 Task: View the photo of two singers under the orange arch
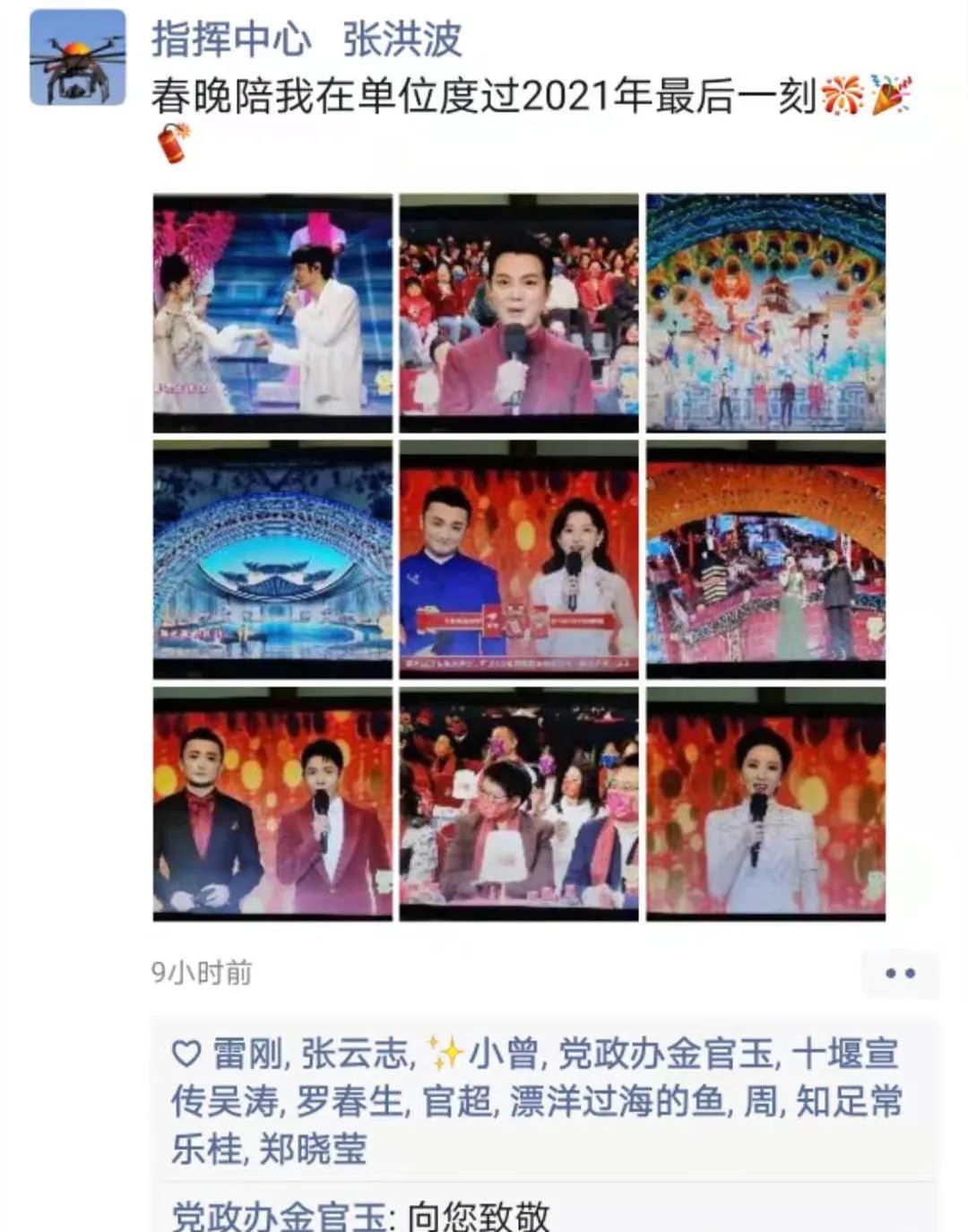tap(765, 559)
